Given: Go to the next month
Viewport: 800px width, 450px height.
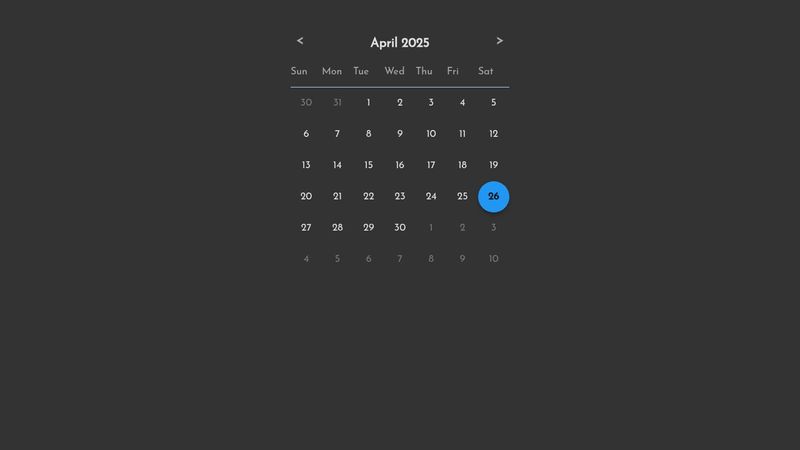Looking at the screenshot, I should (x=500, y=41).
